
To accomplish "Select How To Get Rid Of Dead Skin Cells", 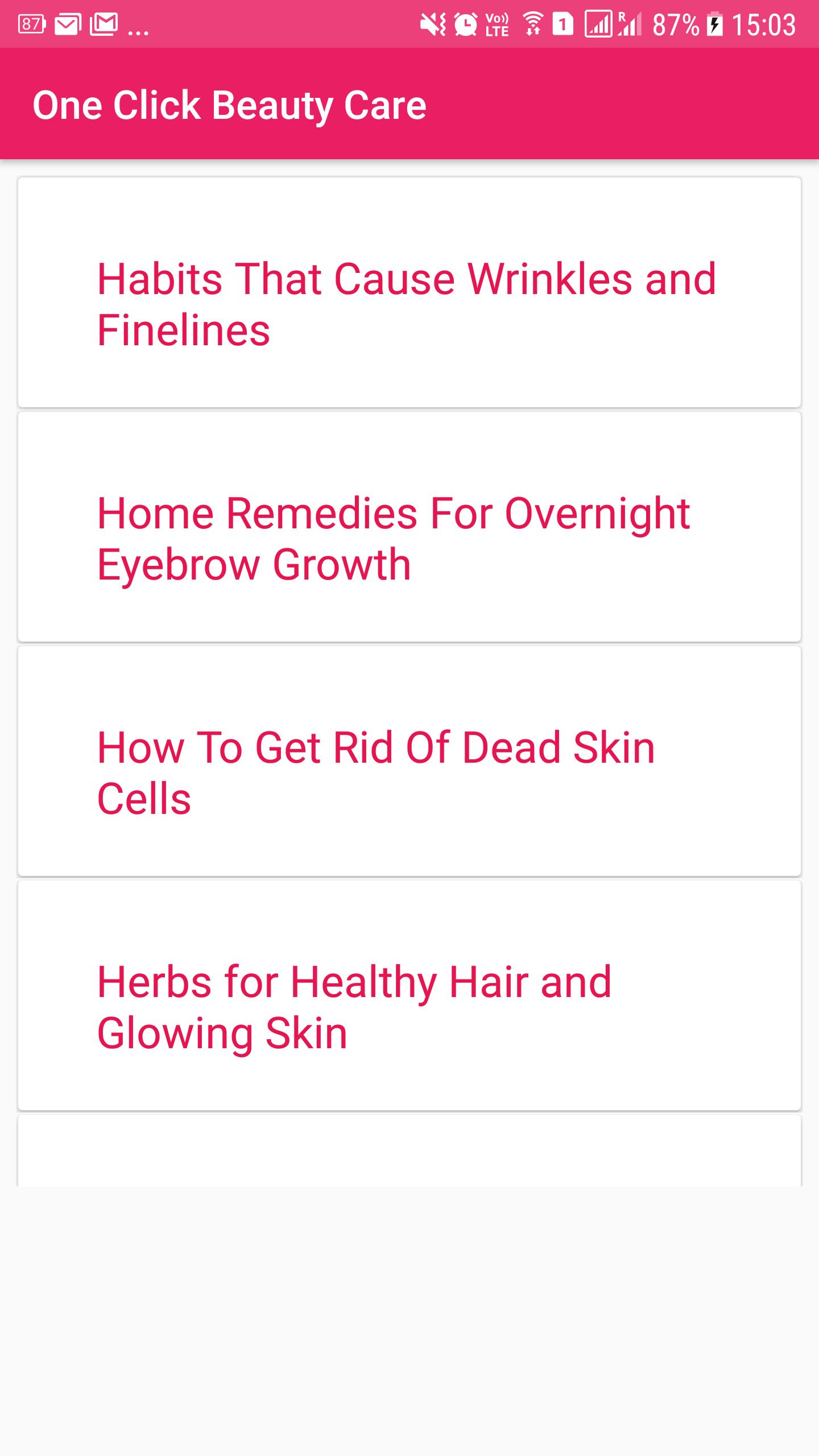I will (x=377, y=772).
